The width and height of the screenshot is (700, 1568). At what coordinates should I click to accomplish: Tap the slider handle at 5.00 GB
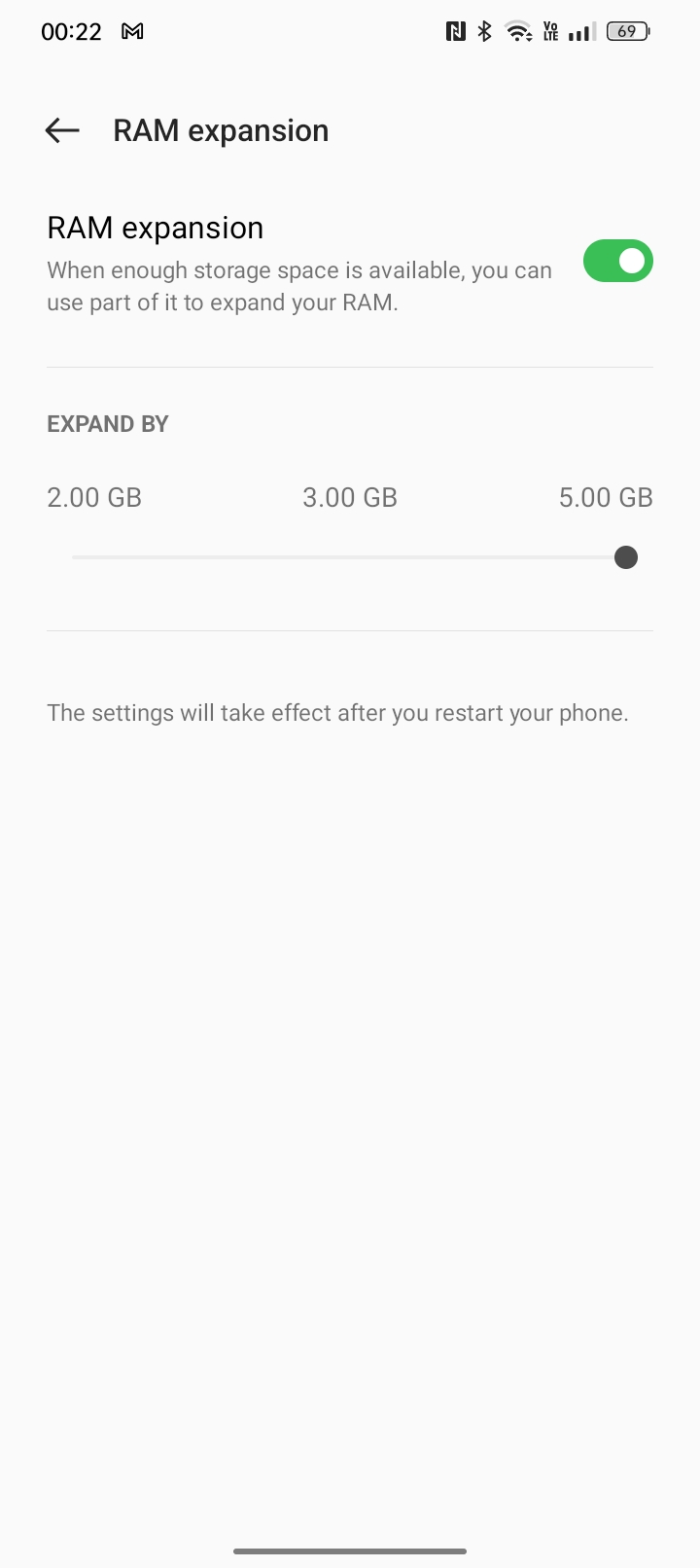(x=626, y=557)
